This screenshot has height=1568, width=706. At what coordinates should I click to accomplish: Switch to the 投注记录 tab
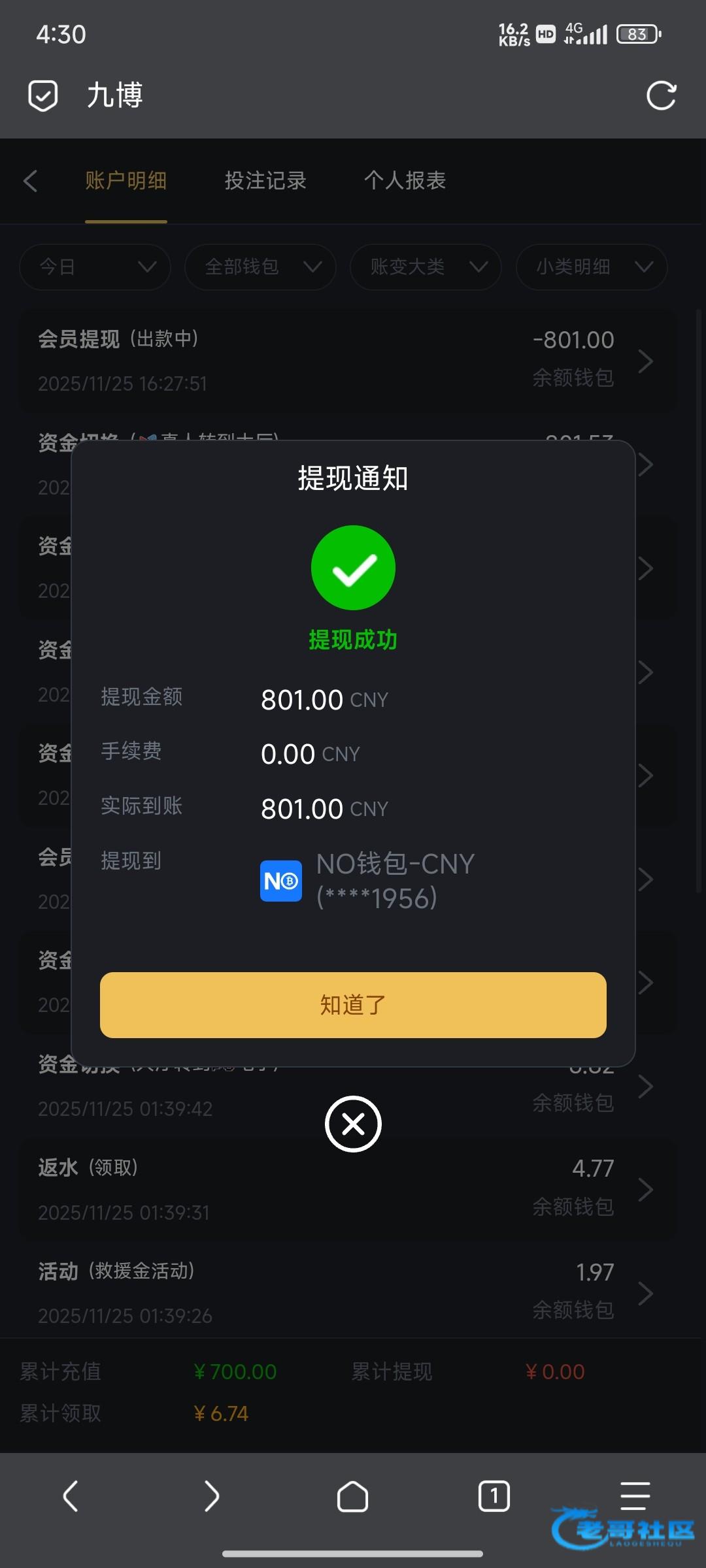(265, 181)
